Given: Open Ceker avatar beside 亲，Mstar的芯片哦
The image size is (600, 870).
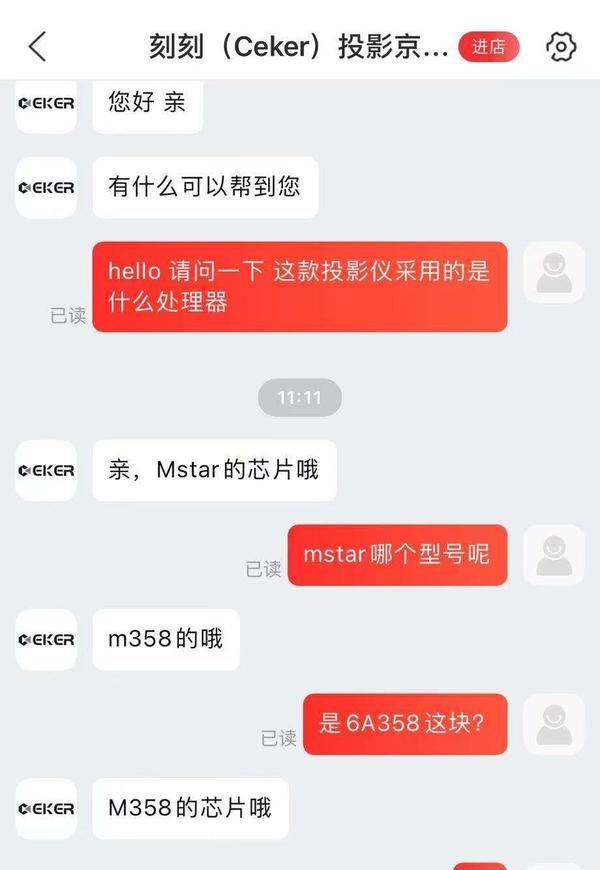Looking at the screenshot, I should tap(46, 470).
